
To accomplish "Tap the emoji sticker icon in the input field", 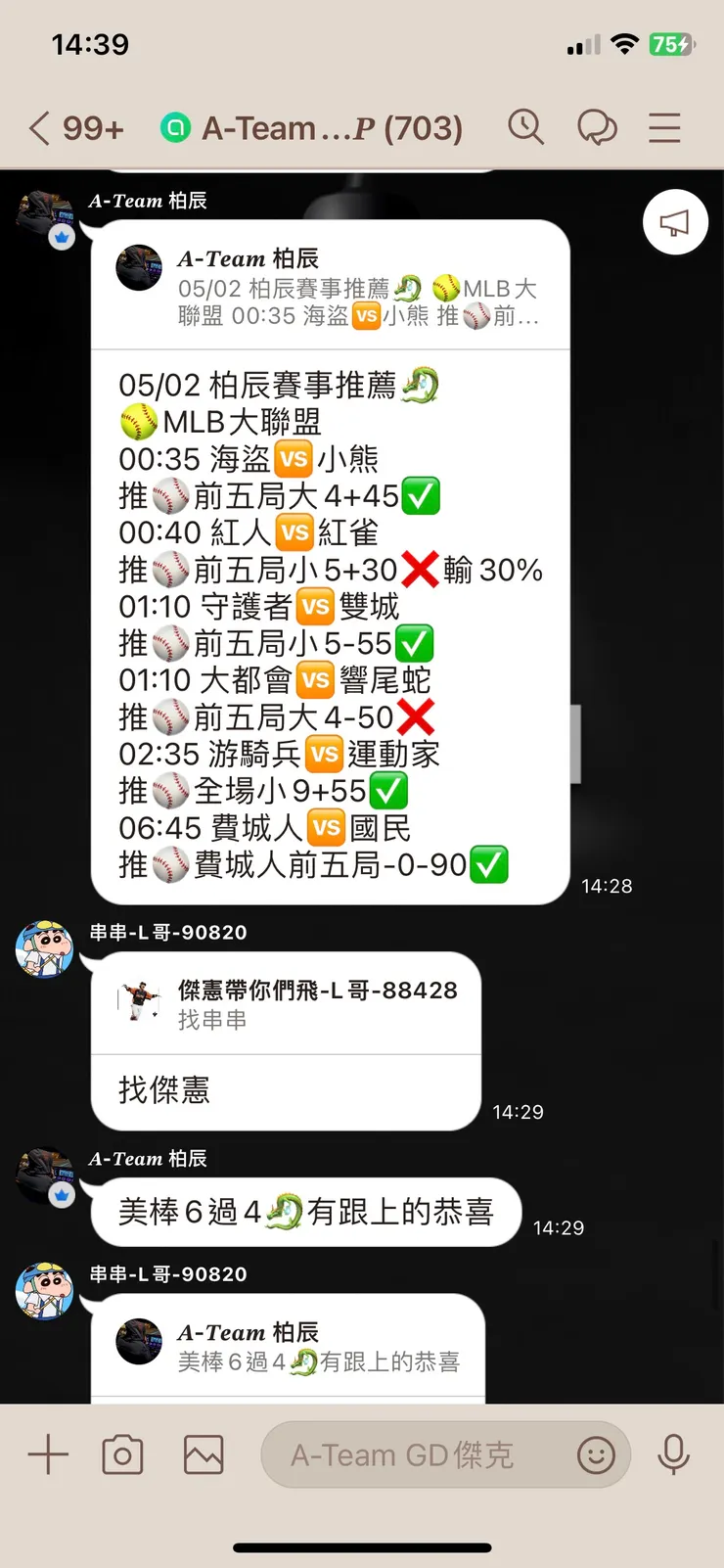I will 596,1456.
